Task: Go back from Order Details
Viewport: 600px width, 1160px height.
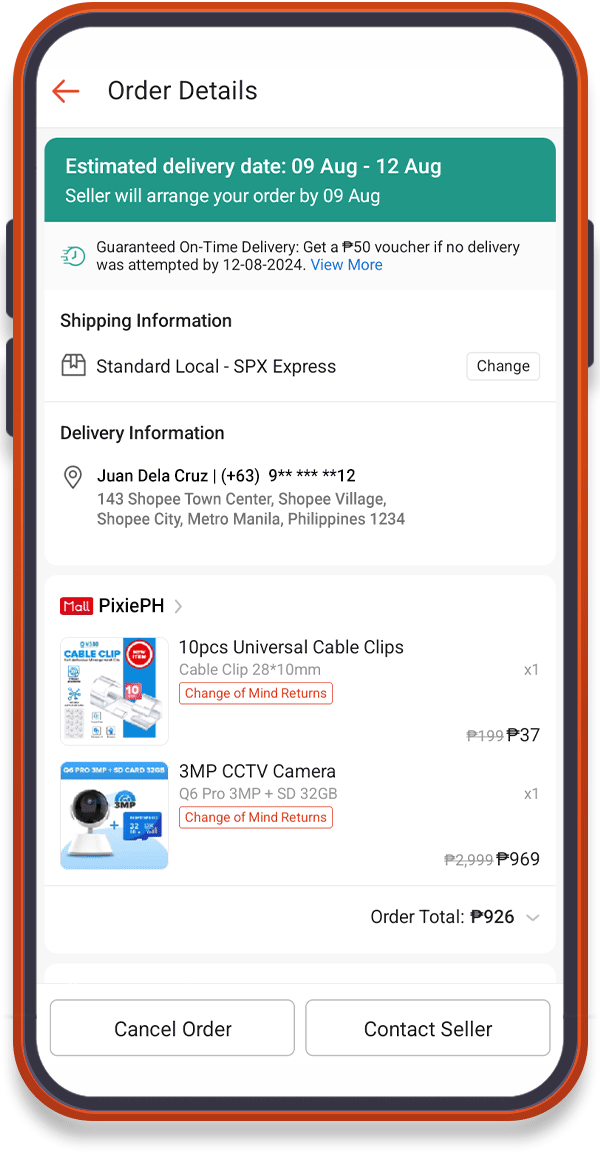Action: tap(66, 91)
